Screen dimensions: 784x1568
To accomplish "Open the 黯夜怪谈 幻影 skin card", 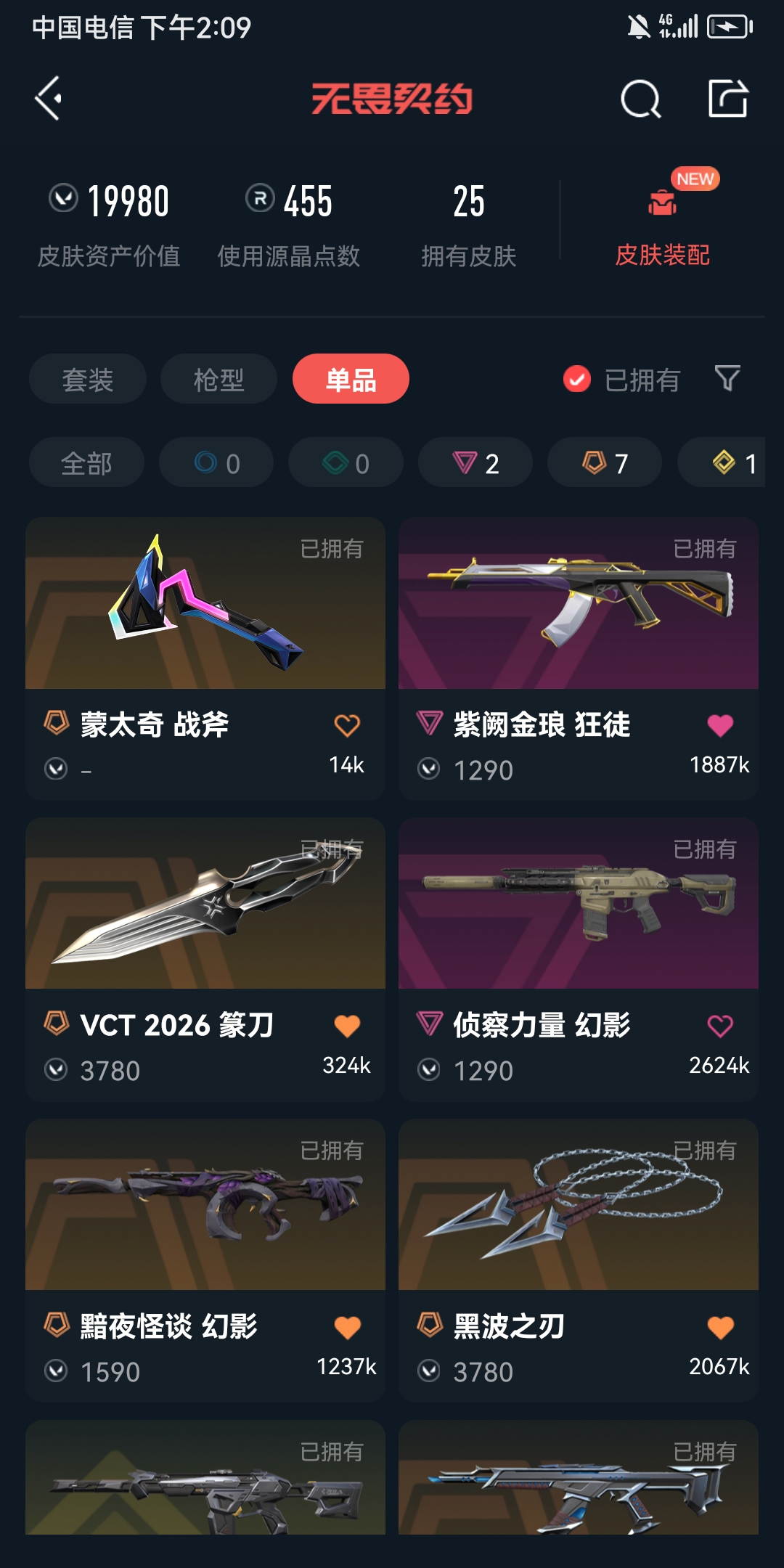I will click(x=205, y=1260).
